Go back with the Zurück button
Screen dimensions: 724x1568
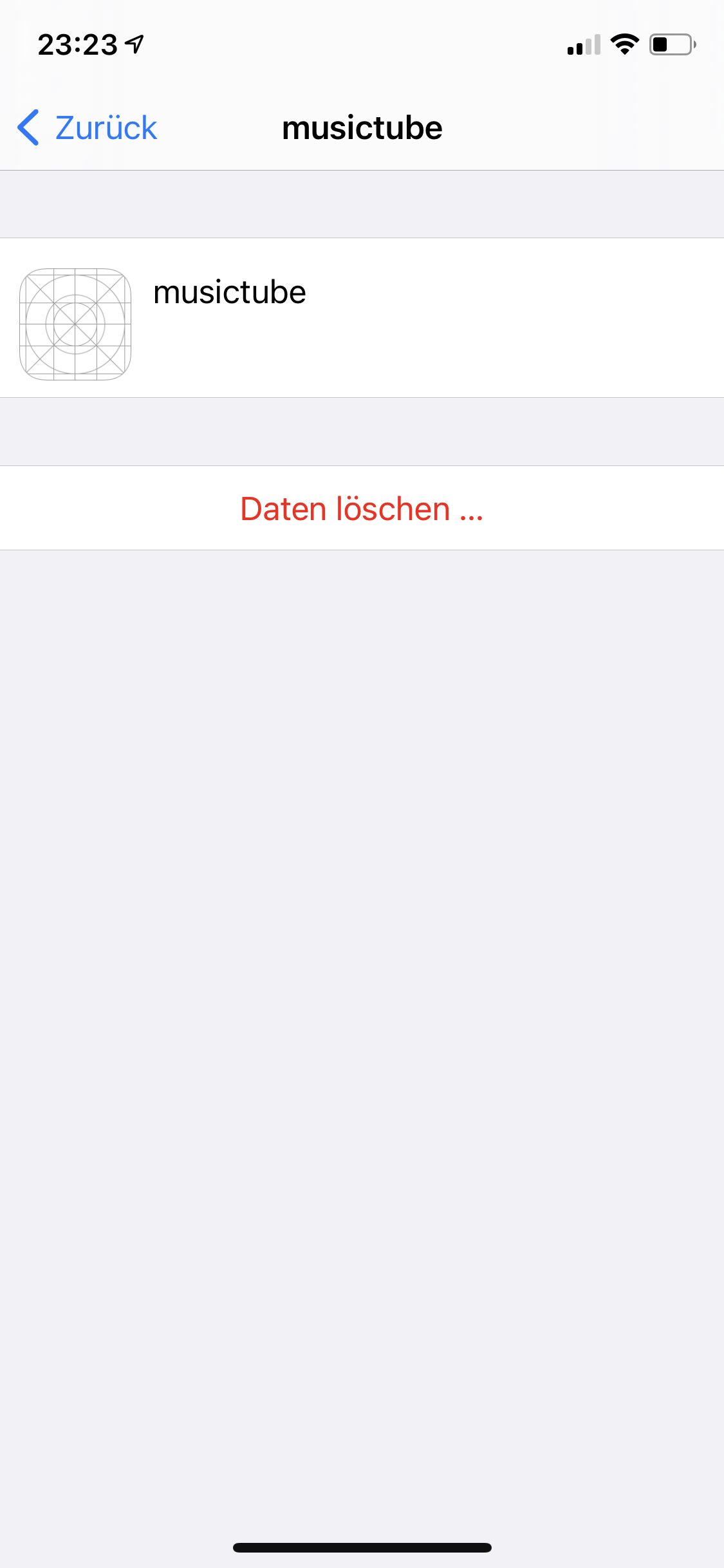click(87, 127)
